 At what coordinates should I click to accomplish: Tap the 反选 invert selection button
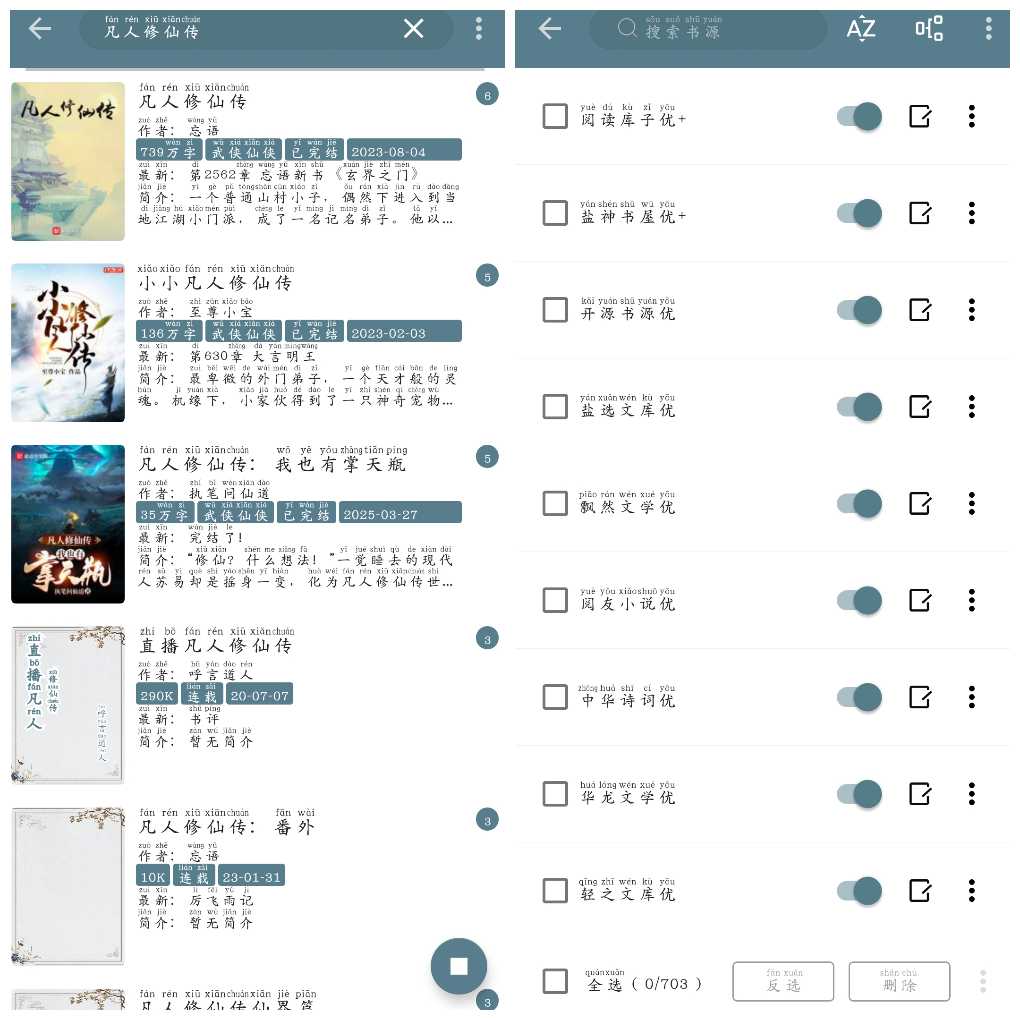click(783, 982)
